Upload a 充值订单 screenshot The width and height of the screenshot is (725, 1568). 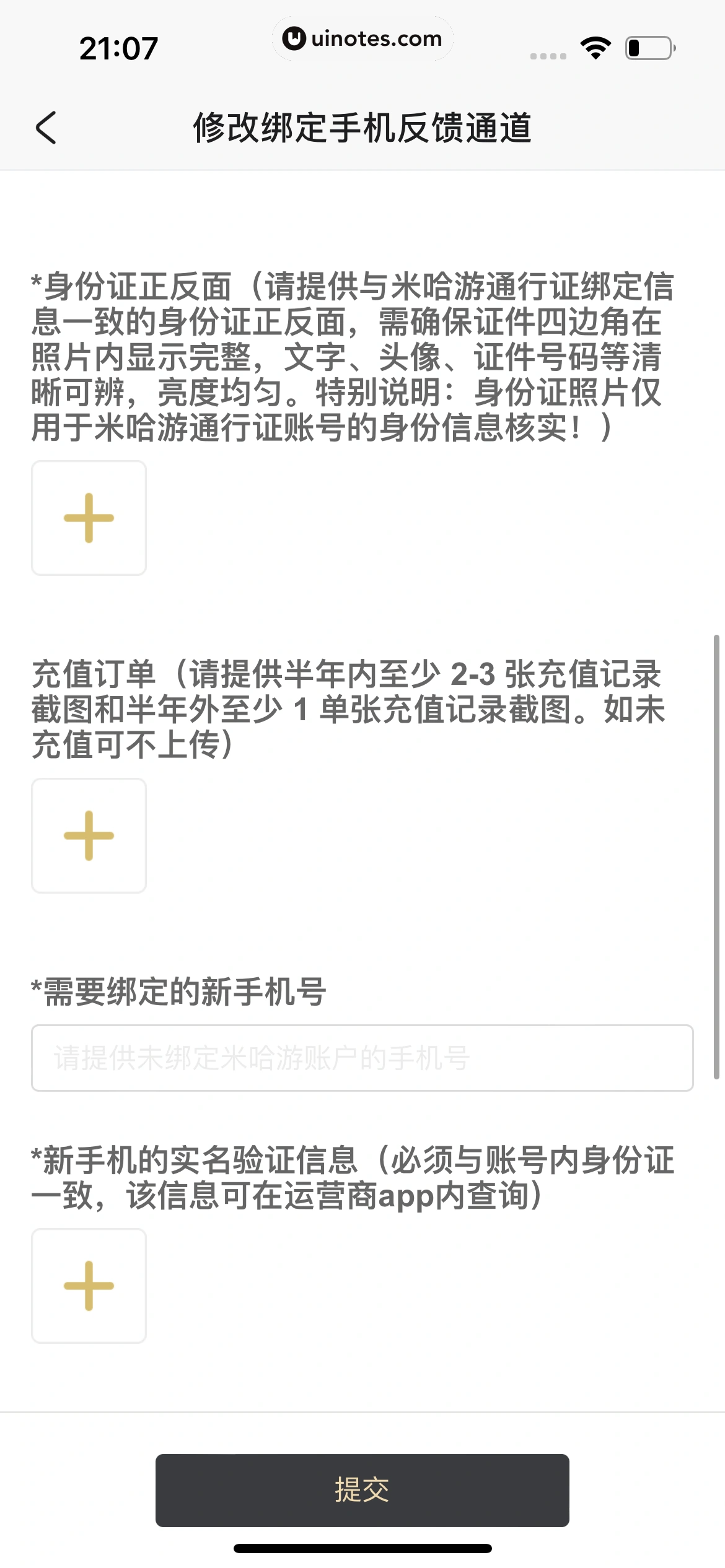pyautogui.click(x=89, y=835)
